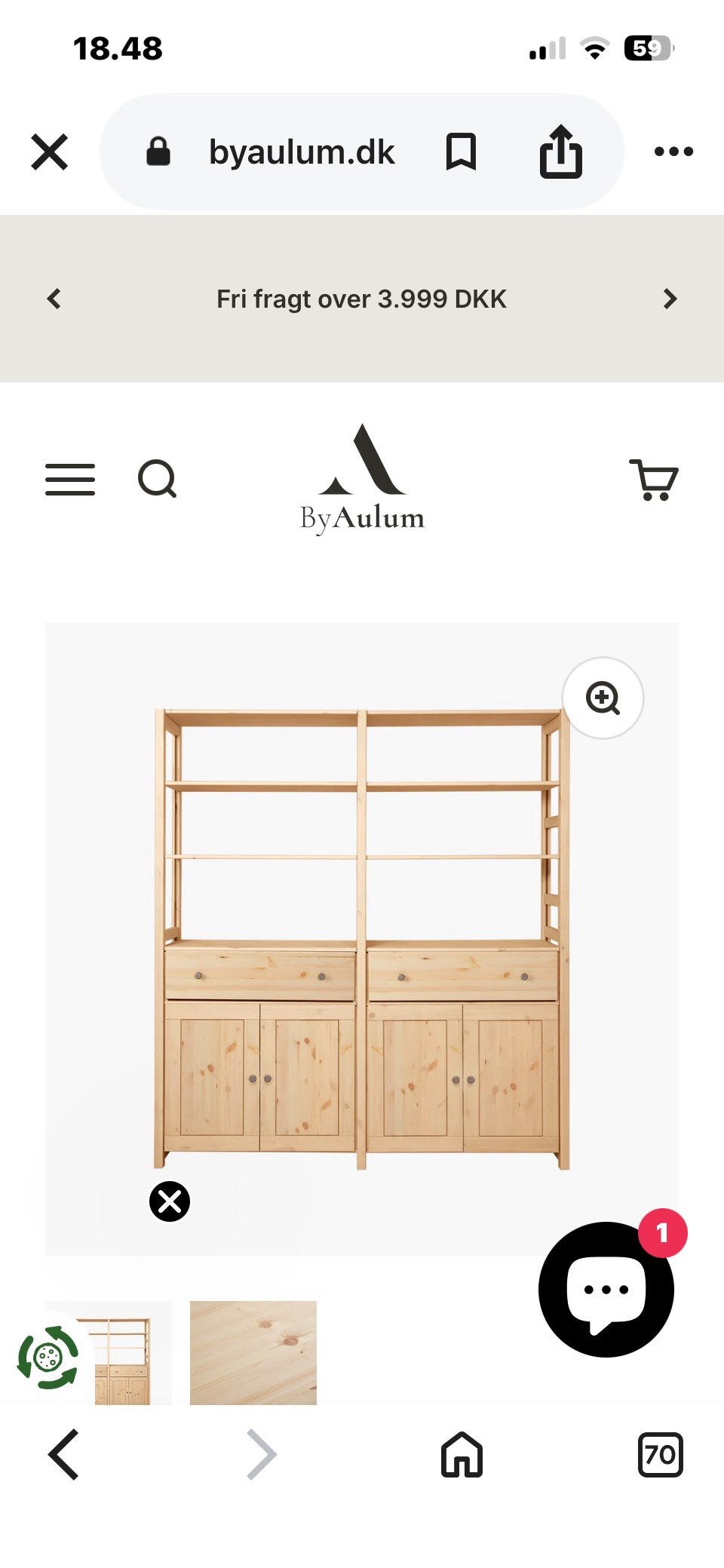Screen dimensions: 724x1568
Task: Go to ByAulum homepage via logo
Action: 362,480
